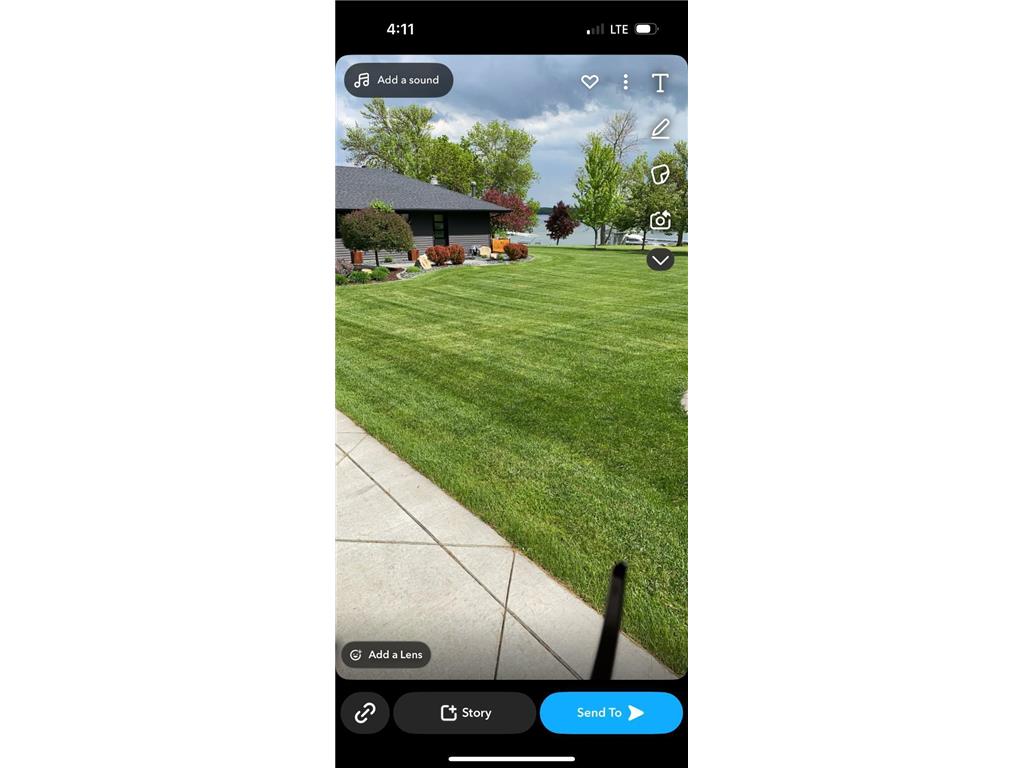1024x768 pixels.
Task: Tap the Send To button
Action: click(x=611, y=713)
